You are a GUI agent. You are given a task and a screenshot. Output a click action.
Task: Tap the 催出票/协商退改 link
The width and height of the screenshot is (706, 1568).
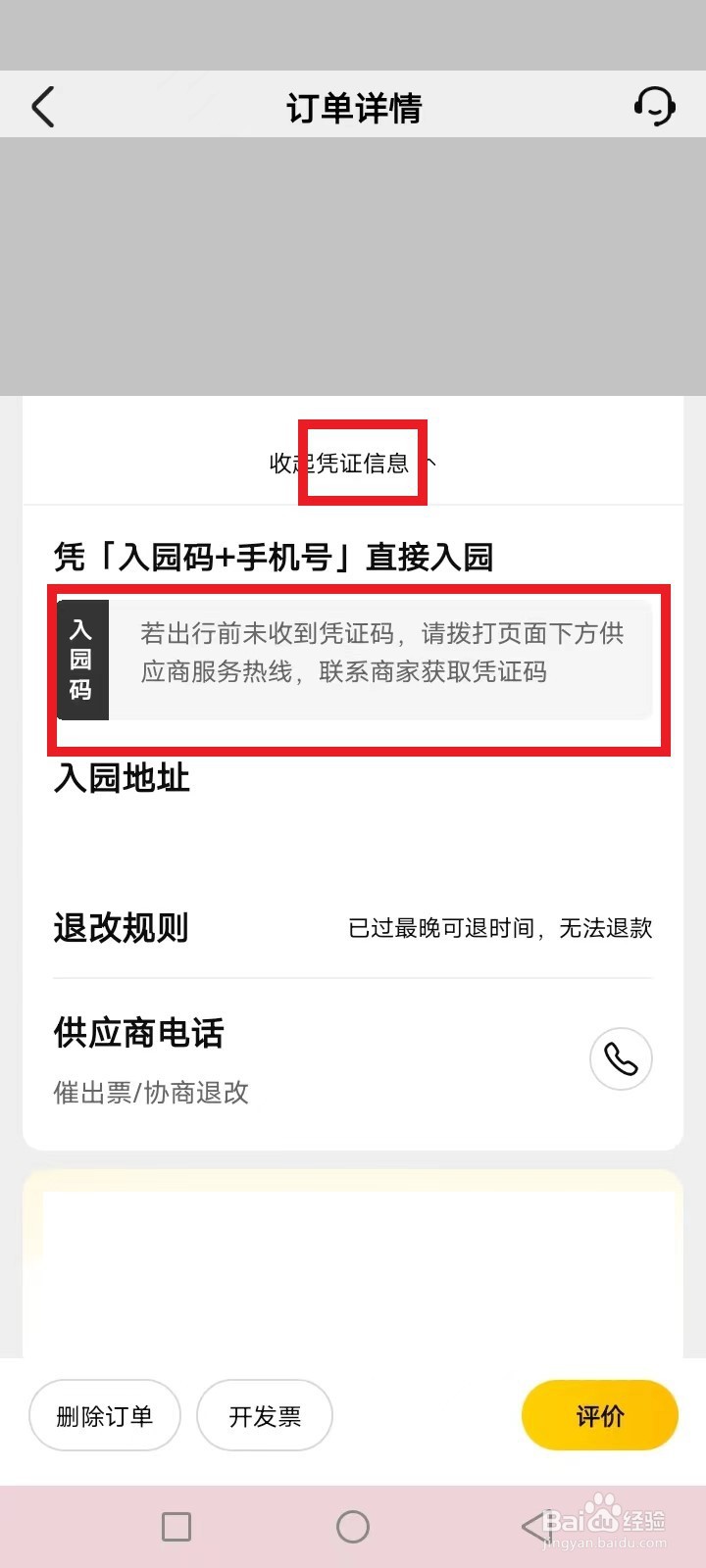(x=150, y=1093)
